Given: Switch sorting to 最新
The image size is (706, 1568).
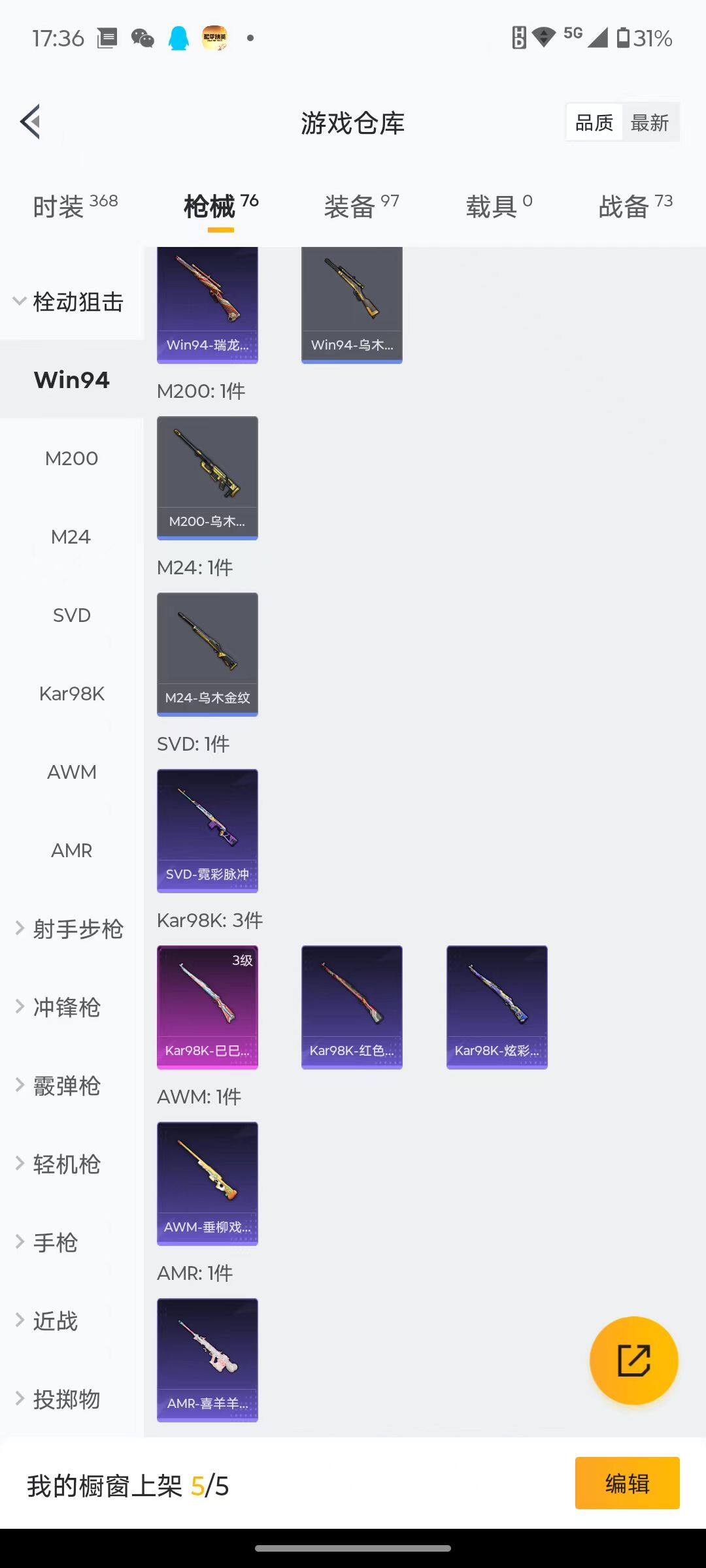Looking at the screenshot, I should click(650, 122).
